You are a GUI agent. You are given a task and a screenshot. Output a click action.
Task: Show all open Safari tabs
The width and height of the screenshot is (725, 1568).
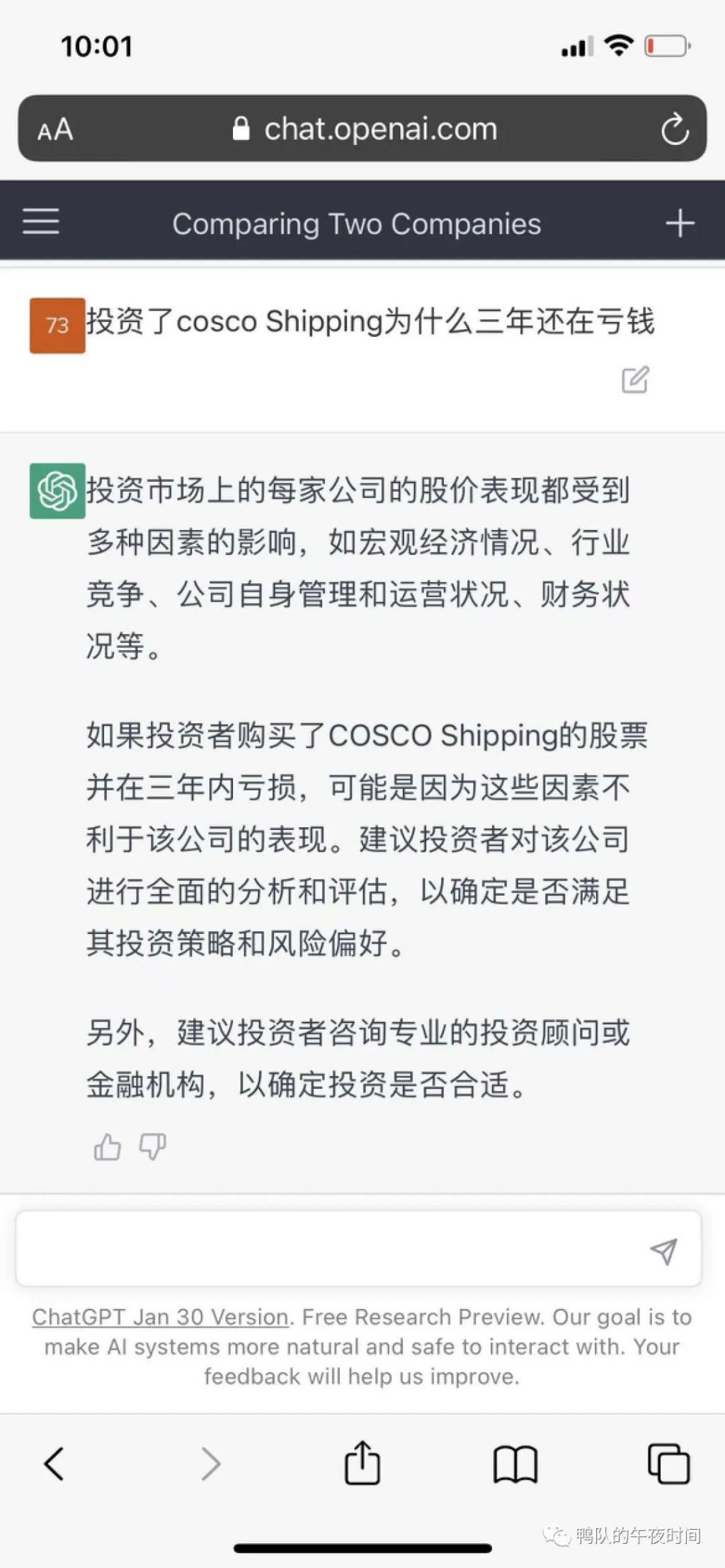click(668, 1463)
